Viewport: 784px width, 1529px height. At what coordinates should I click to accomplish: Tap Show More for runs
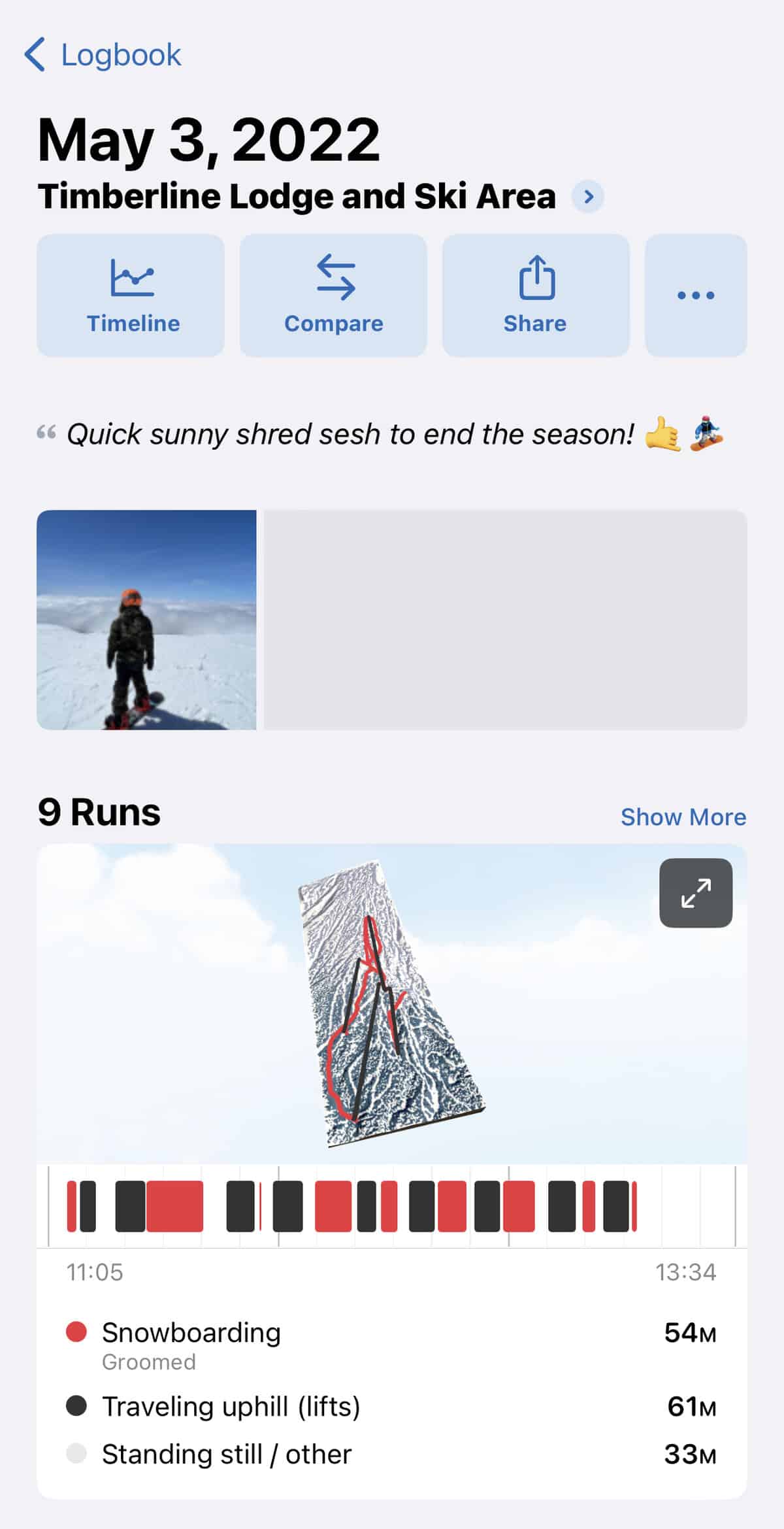[x=683, y=817]
